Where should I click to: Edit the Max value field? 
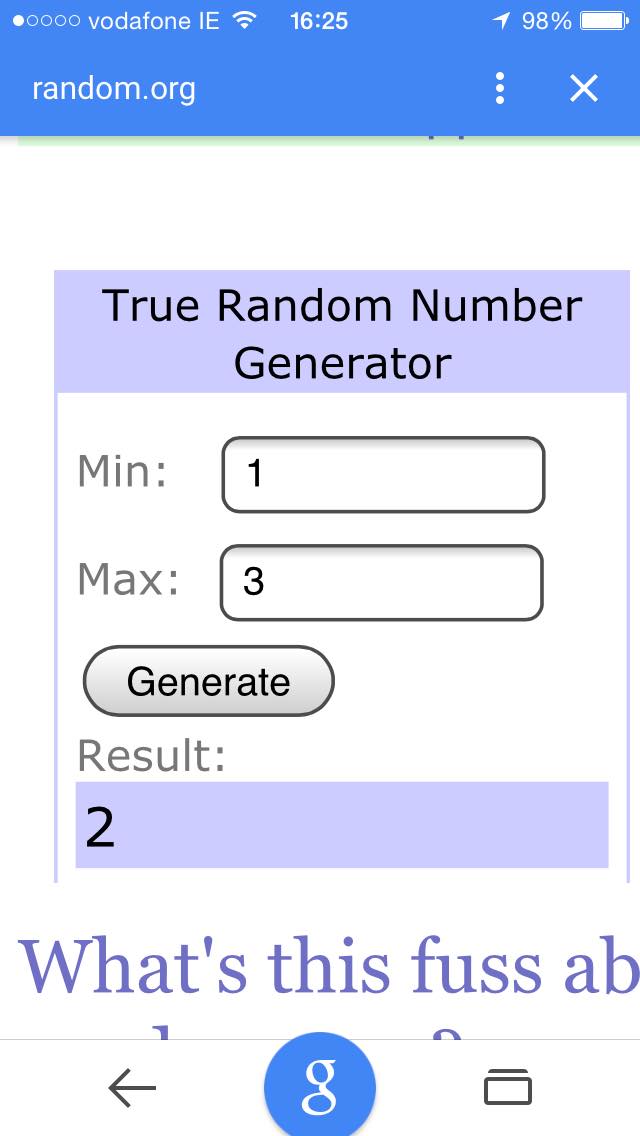[381, 582]
